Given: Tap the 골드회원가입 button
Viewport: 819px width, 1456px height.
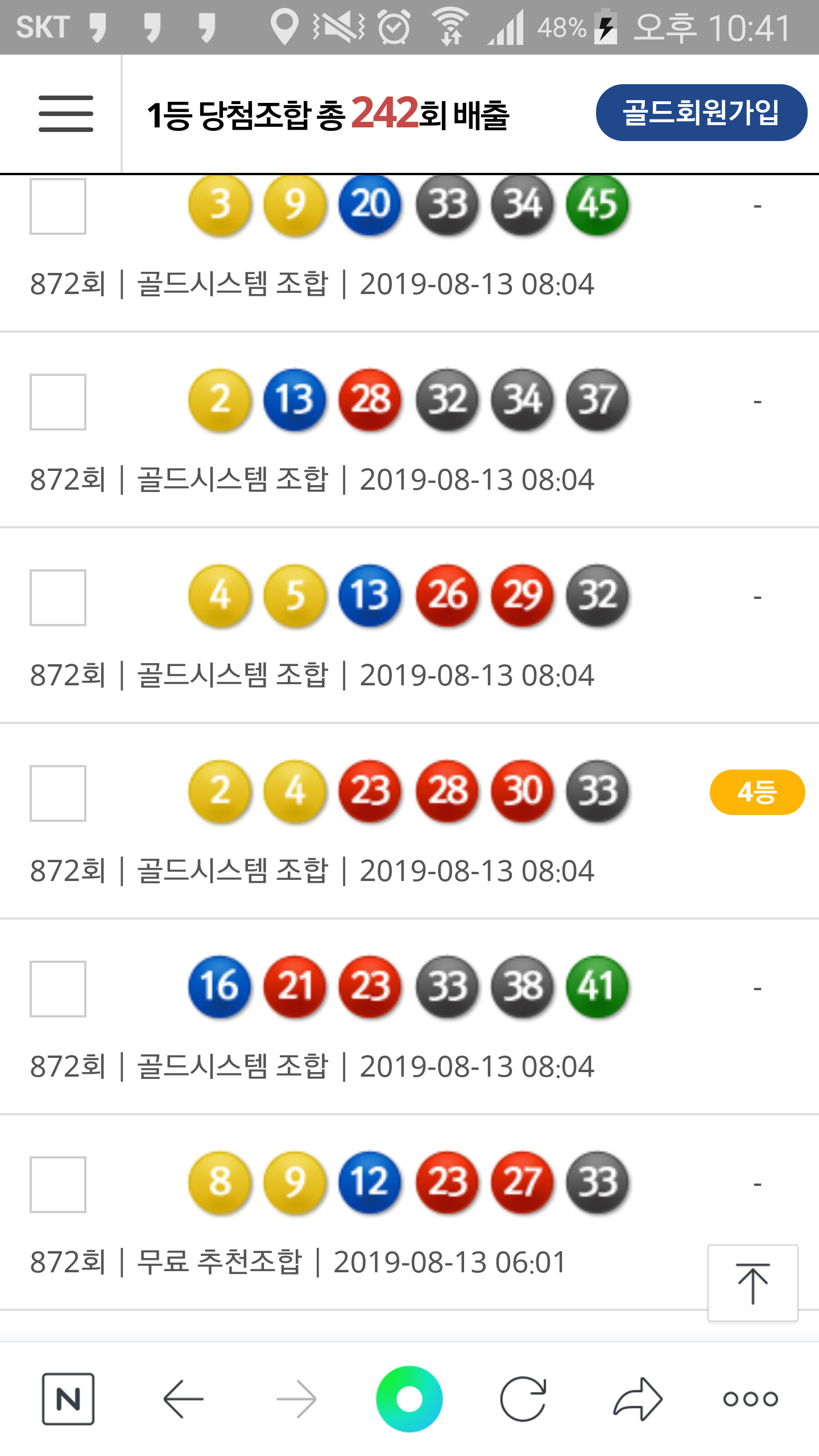Looking at the screenshot, I should [701, 113].
